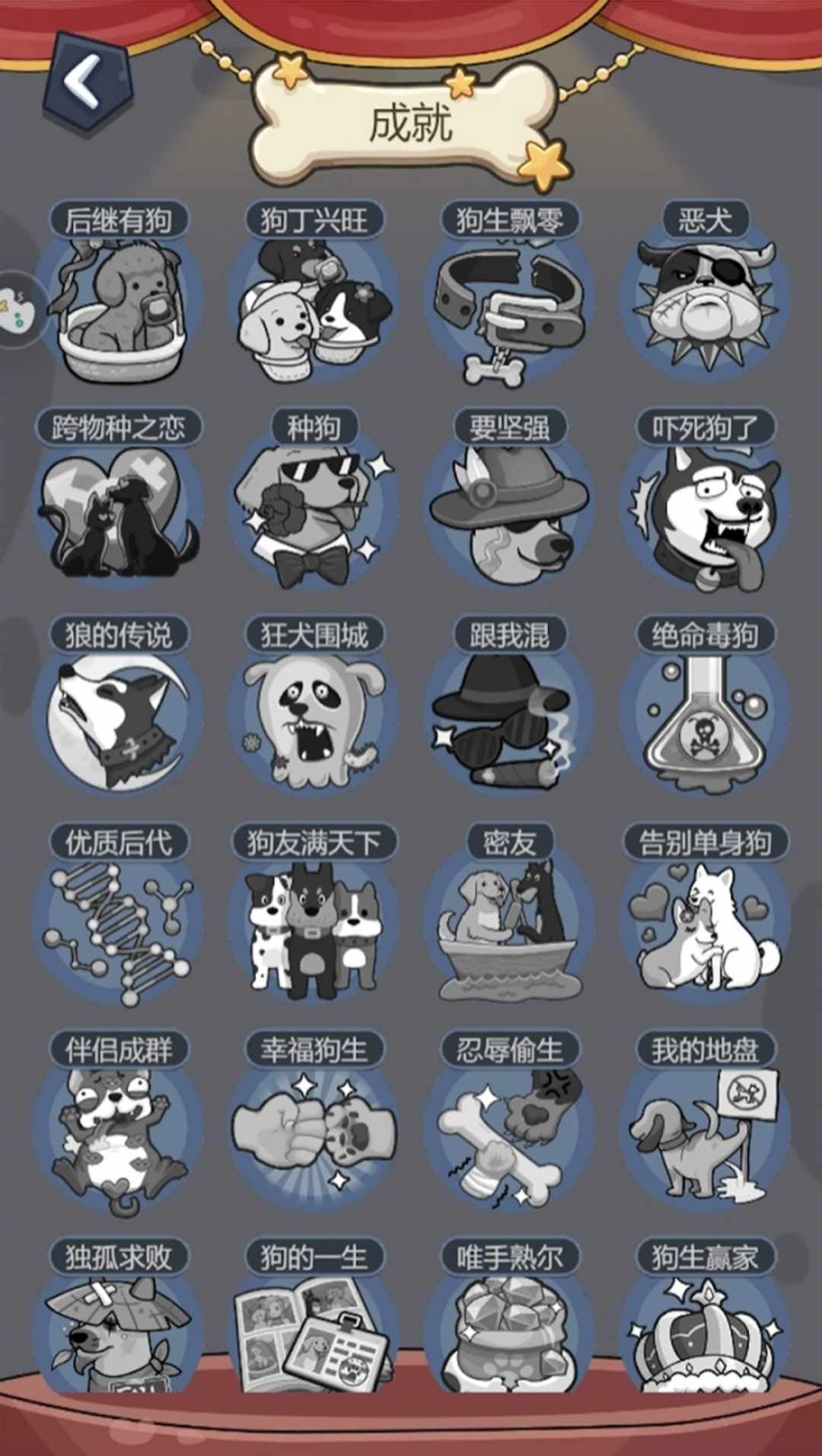
Task: Open the floating gamepad side icon
Action: [x=18, y=308]
